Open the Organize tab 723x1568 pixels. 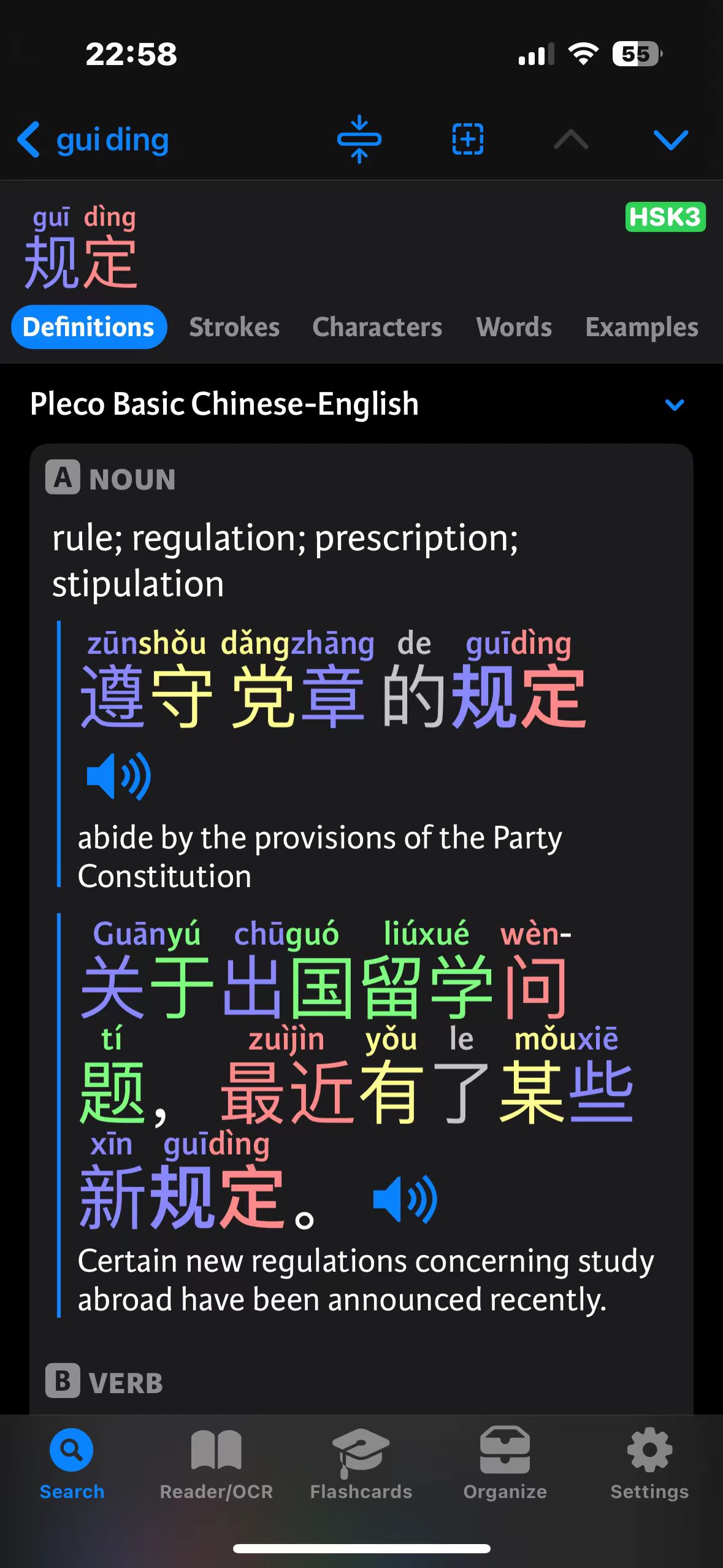coord(505,1465)
